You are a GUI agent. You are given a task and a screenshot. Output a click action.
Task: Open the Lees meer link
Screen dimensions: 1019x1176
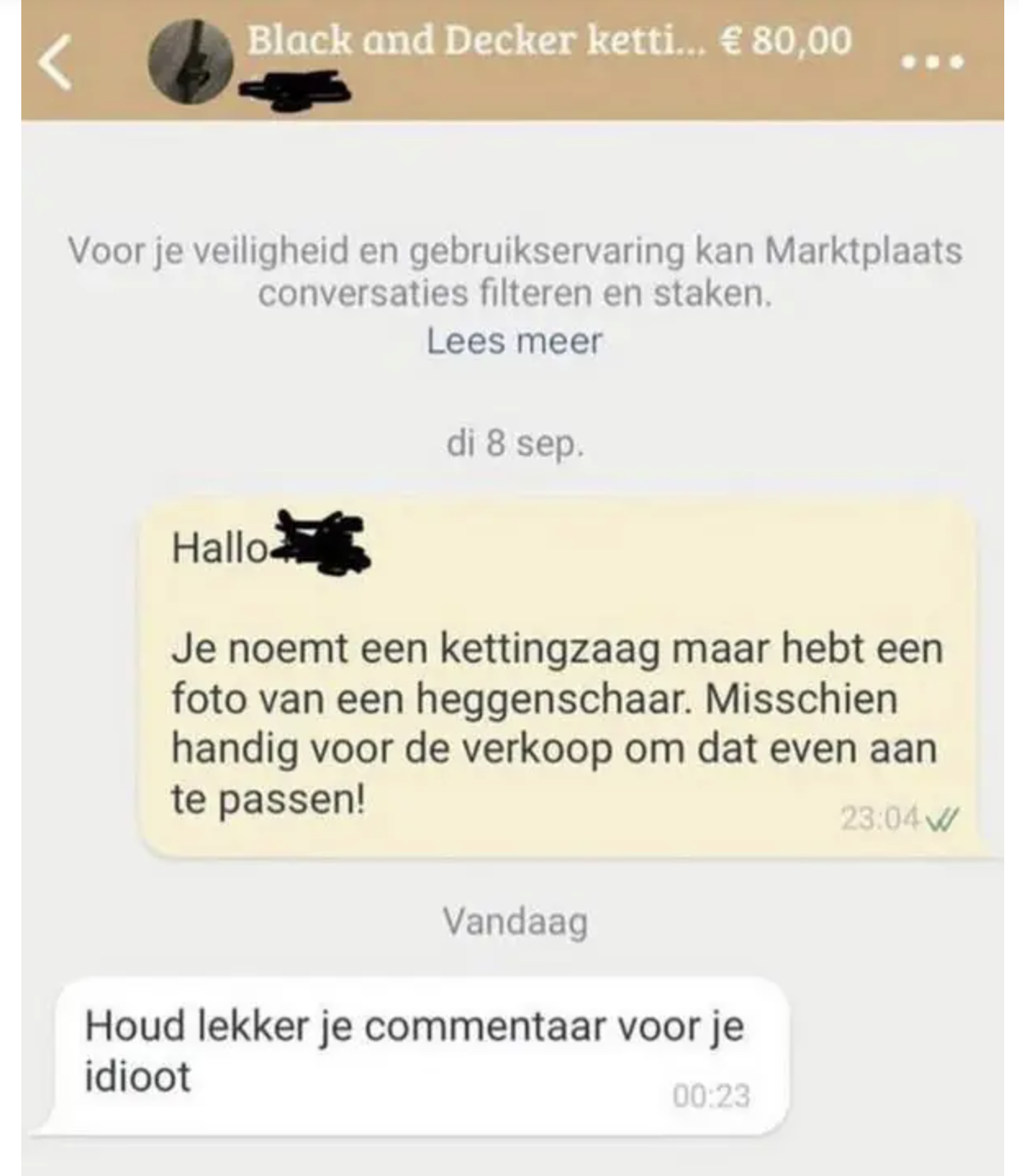514,341
